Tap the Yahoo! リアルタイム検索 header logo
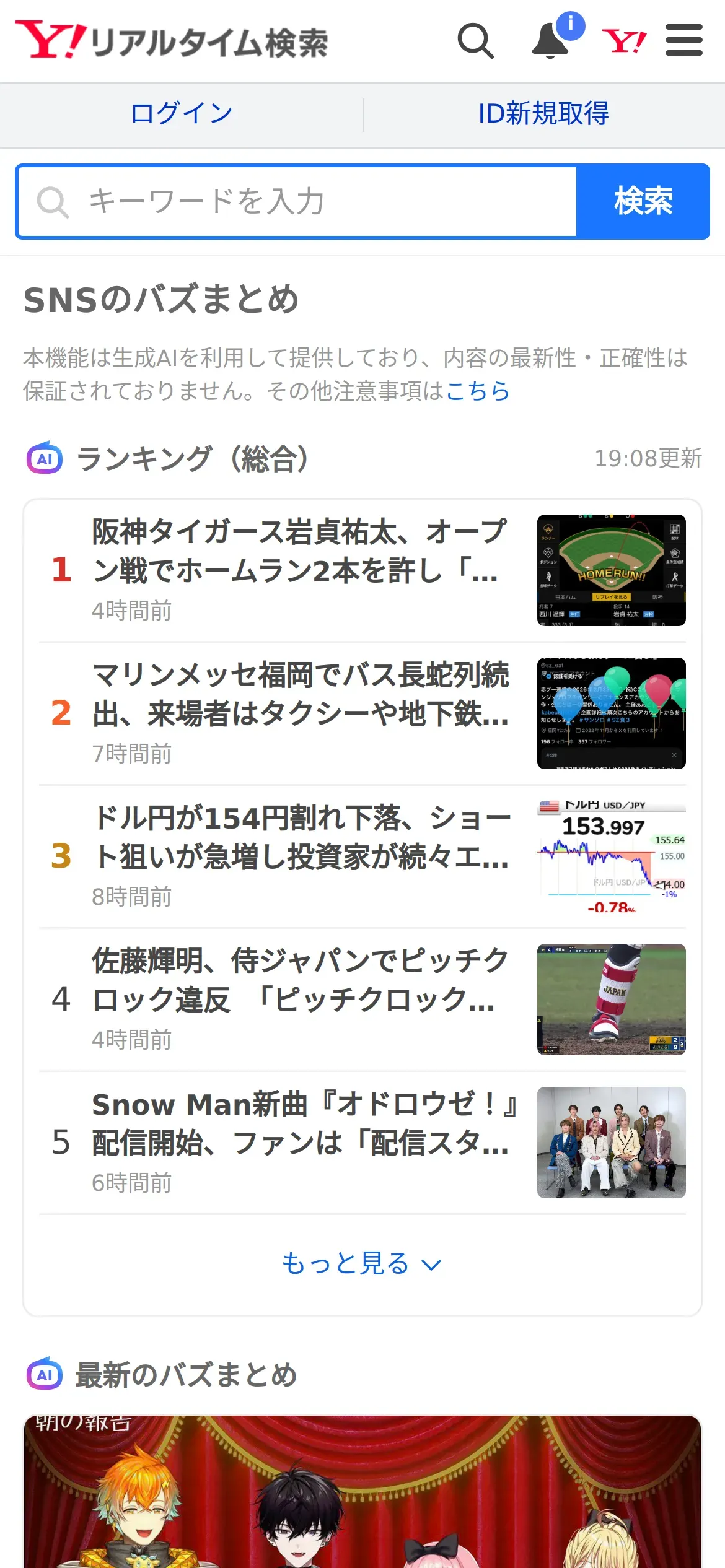Screen dimensions: 725x1568 172,41
